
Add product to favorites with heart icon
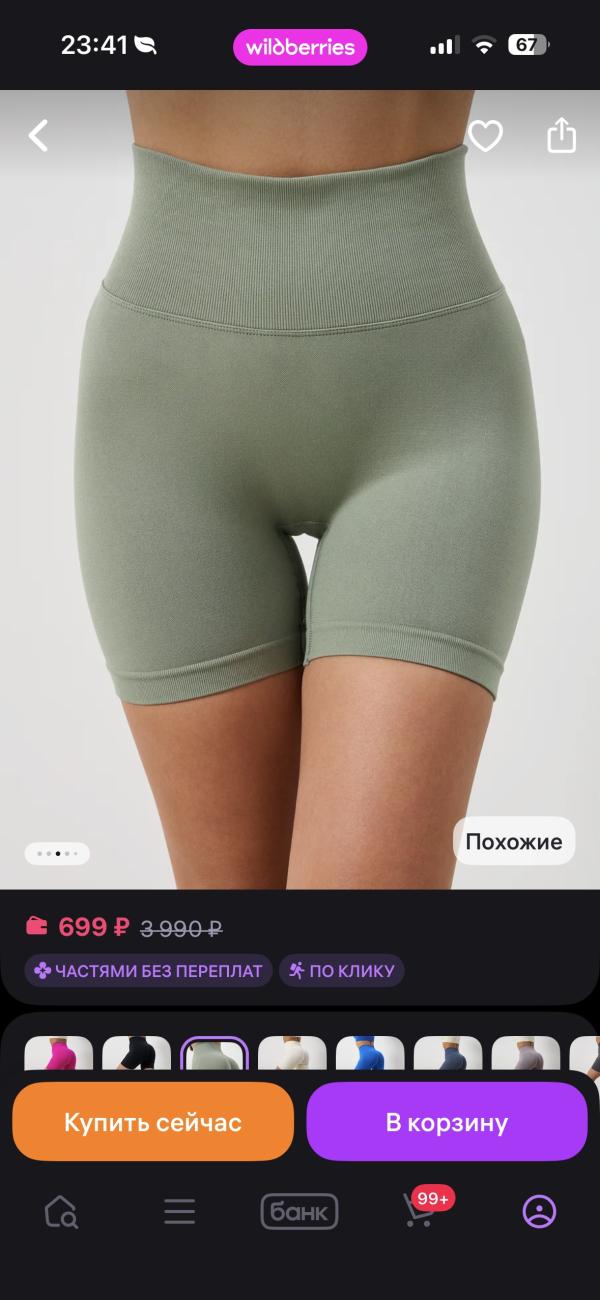point(486,135)
